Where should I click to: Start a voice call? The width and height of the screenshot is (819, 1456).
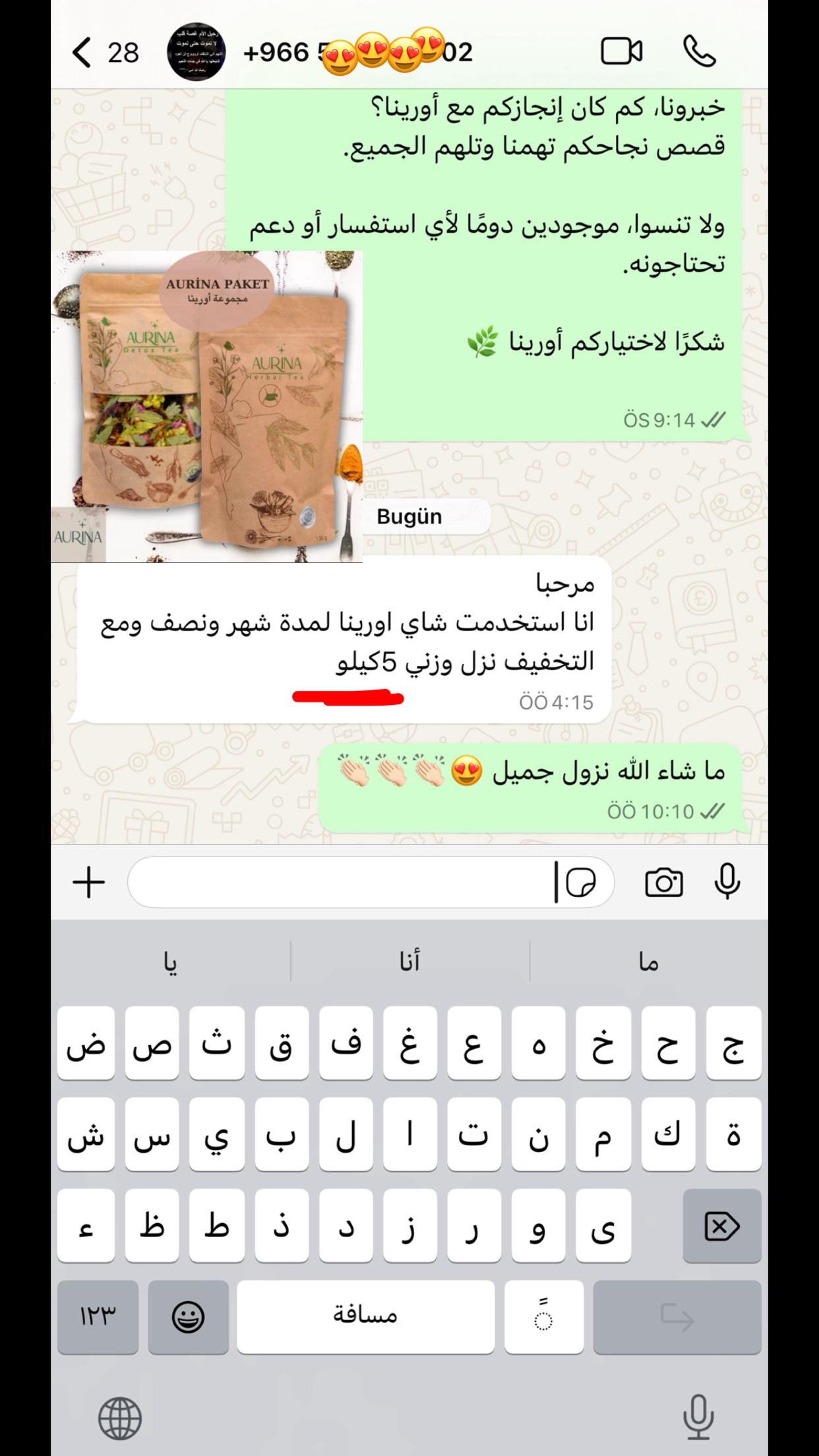tap(700, 51)
